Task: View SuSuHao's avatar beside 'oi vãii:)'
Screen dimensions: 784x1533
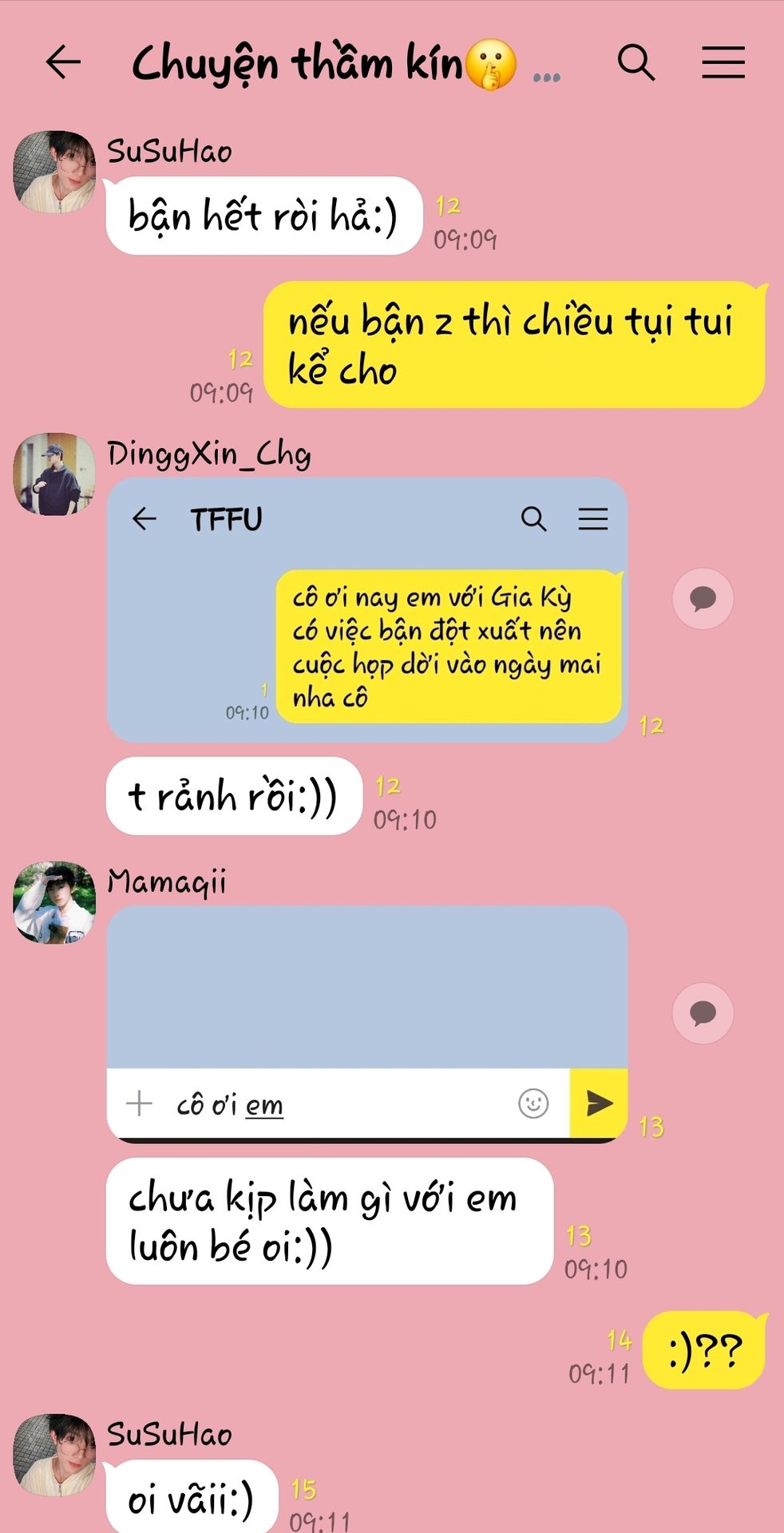Action: [54, 1456]
